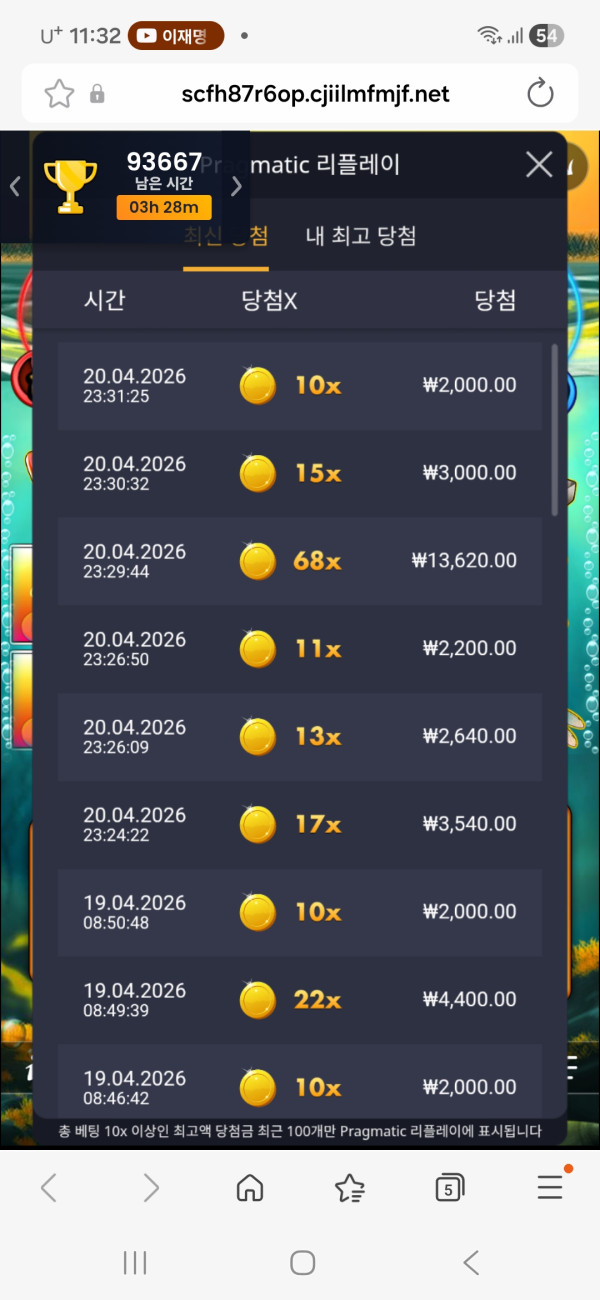Open replay of 22x win ₩4,400.00
The height and width of the screenshot is (1300, 600).
tap(300, 1000)
